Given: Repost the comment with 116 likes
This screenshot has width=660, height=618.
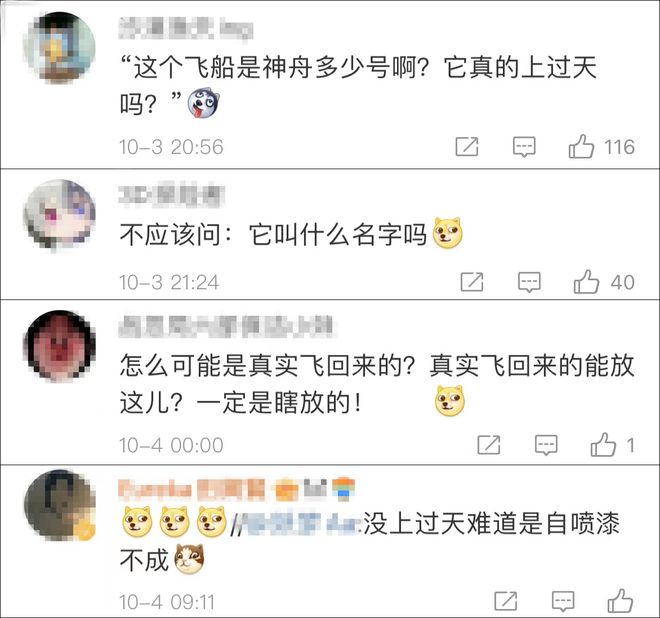Looking at the screenshot, I should pyautogui.click(x=467, y=147).
